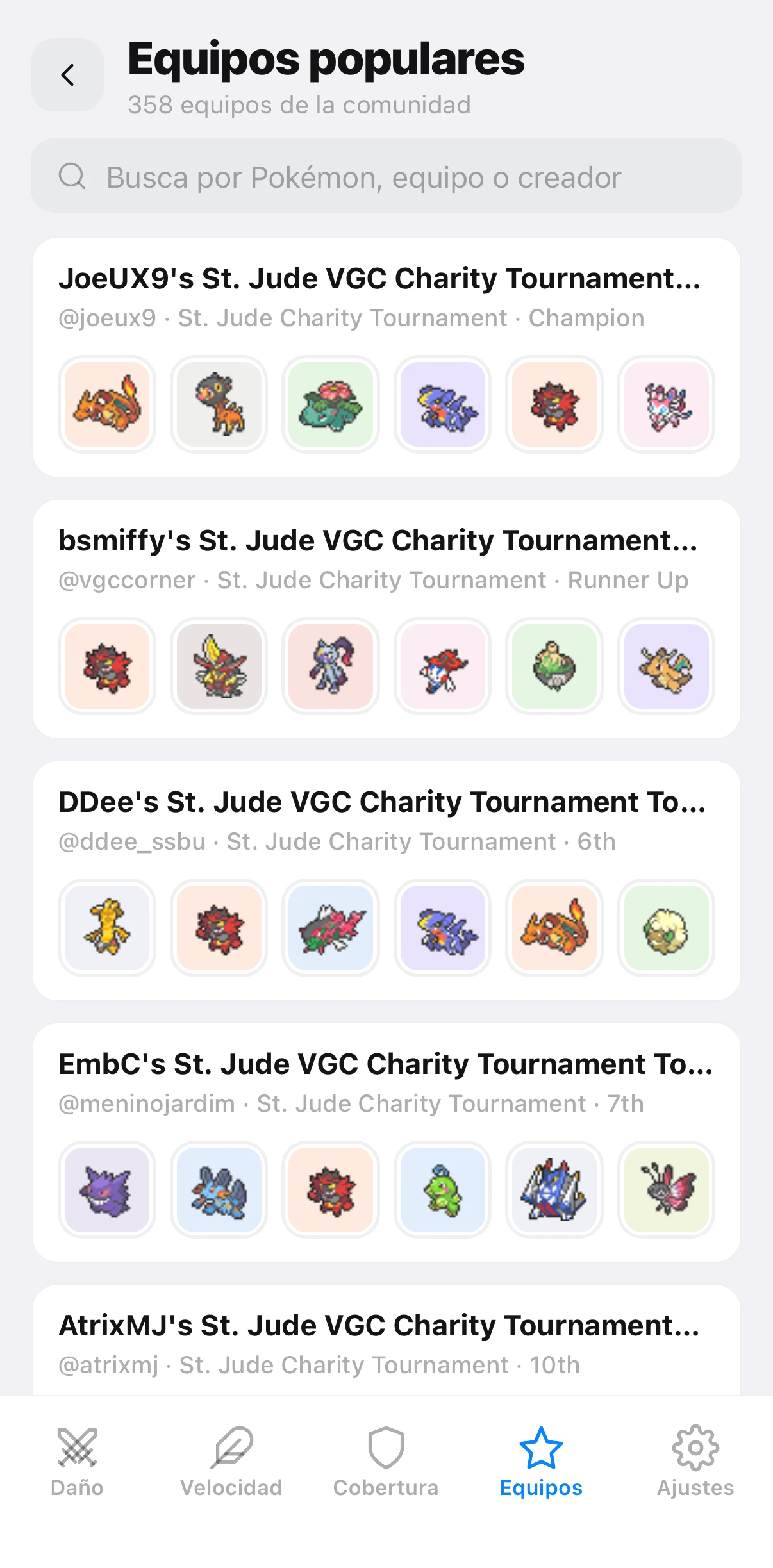Open AtrixMJ's 10th place team card
Screen dimensions: 773x1568
pos(386,1340)
